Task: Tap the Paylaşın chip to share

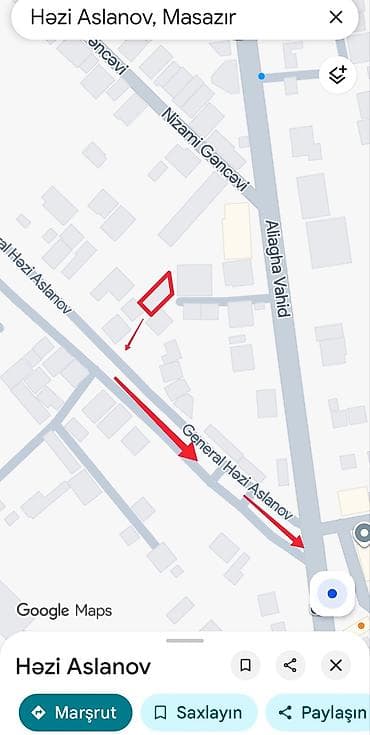Action: (317, 712)
